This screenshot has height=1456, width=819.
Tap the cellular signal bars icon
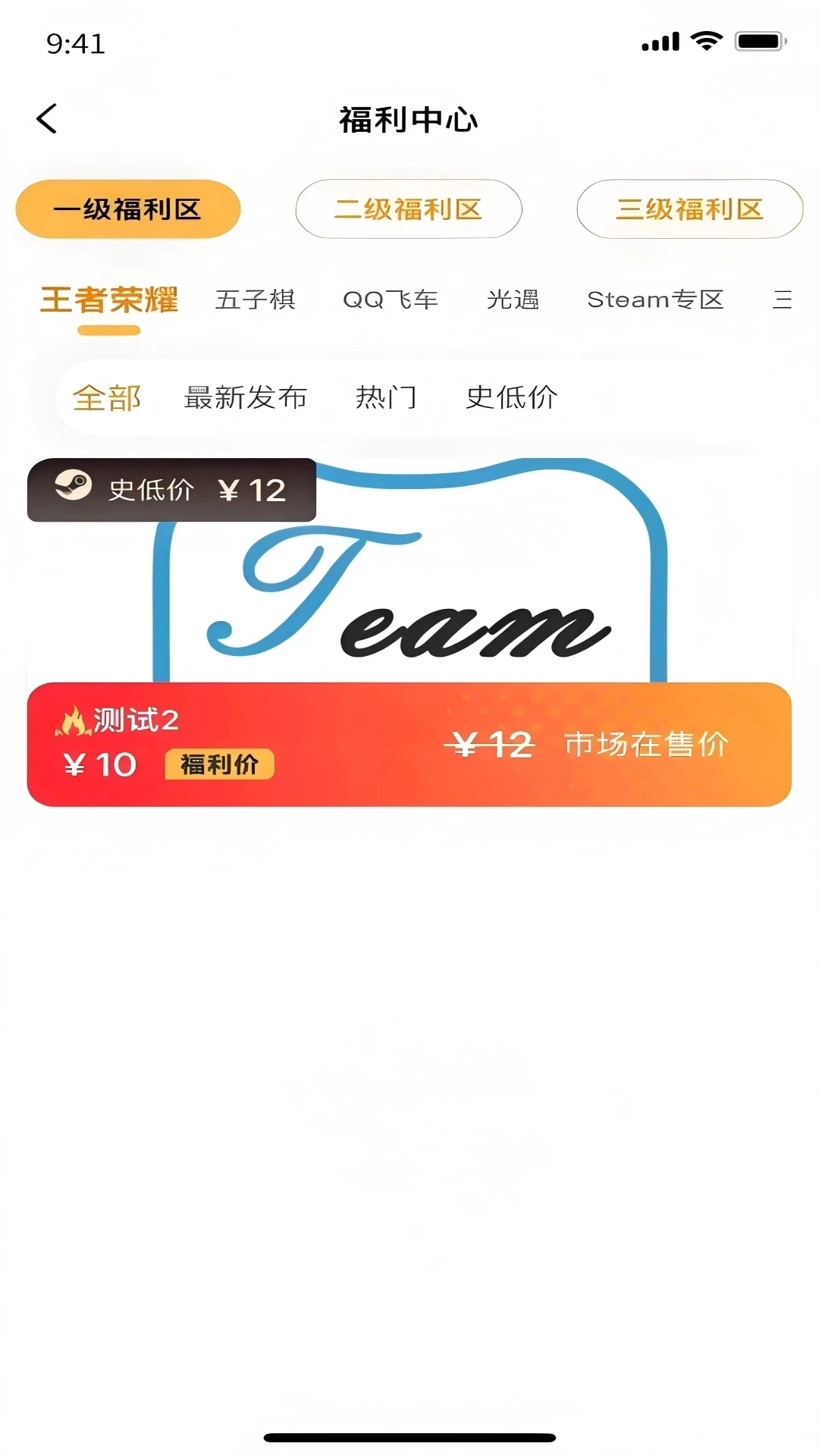click(659, 42)
